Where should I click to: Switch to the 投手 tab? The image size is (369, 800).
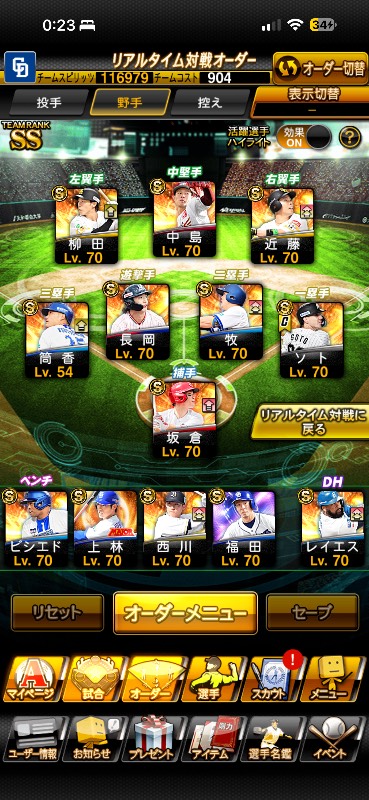48,102
